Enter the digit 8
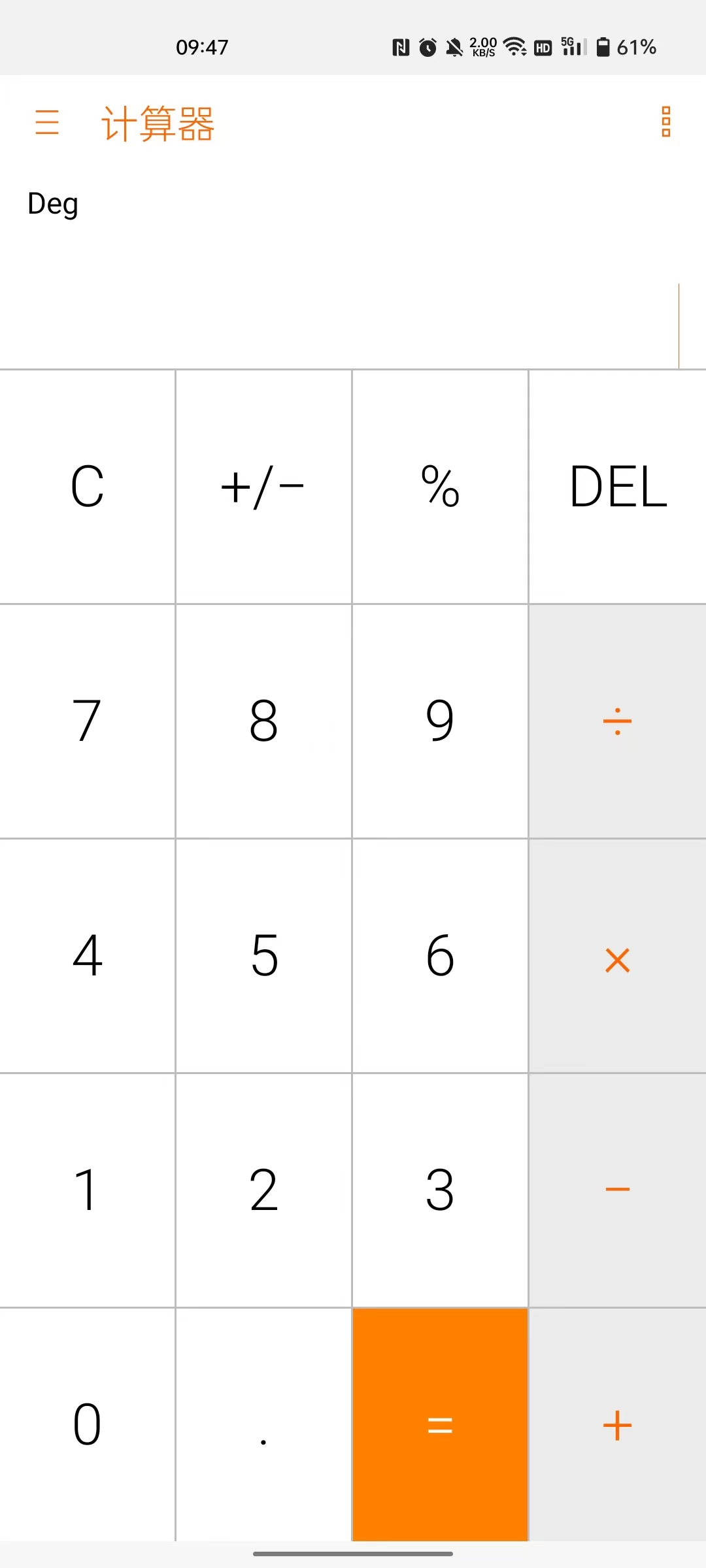706x1568 pixels. tap(263, 721)
